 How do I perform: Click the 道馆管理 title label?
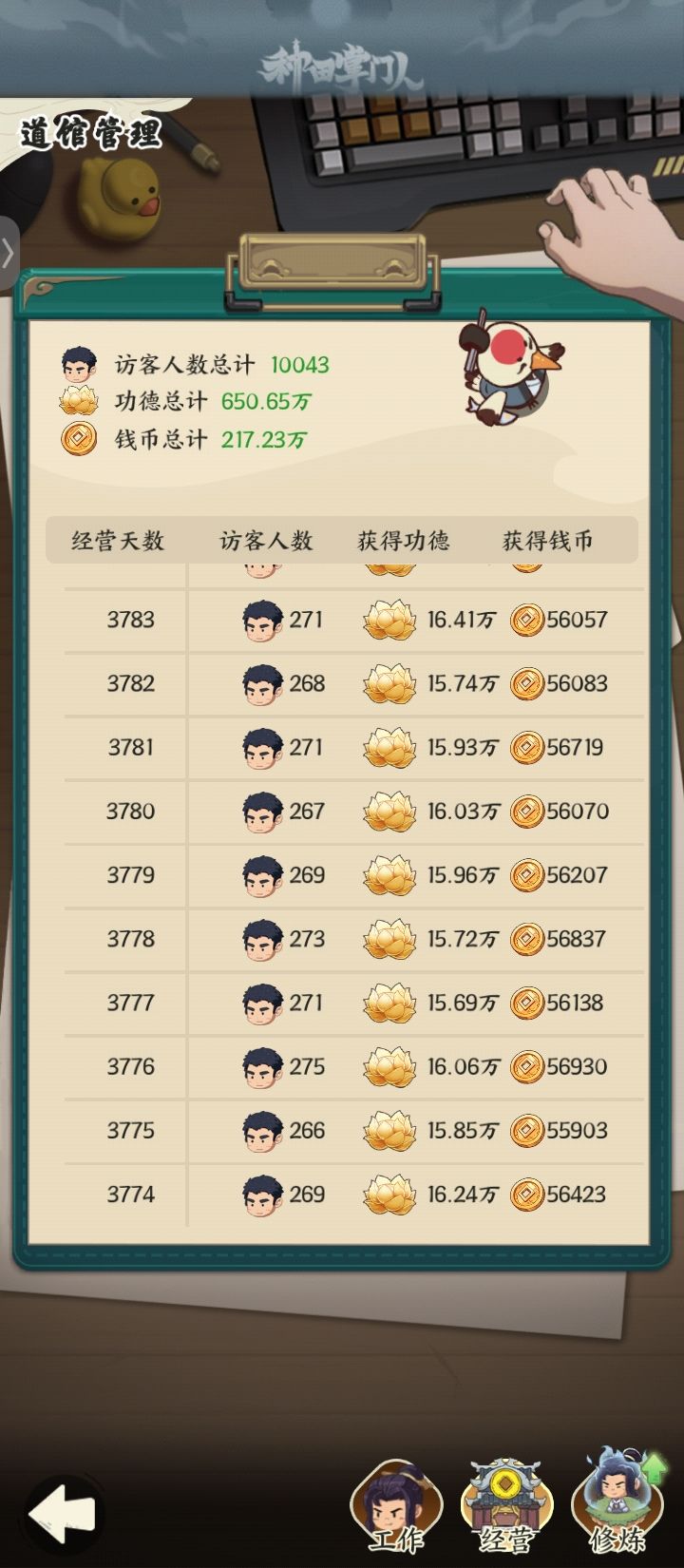[90, 133]
